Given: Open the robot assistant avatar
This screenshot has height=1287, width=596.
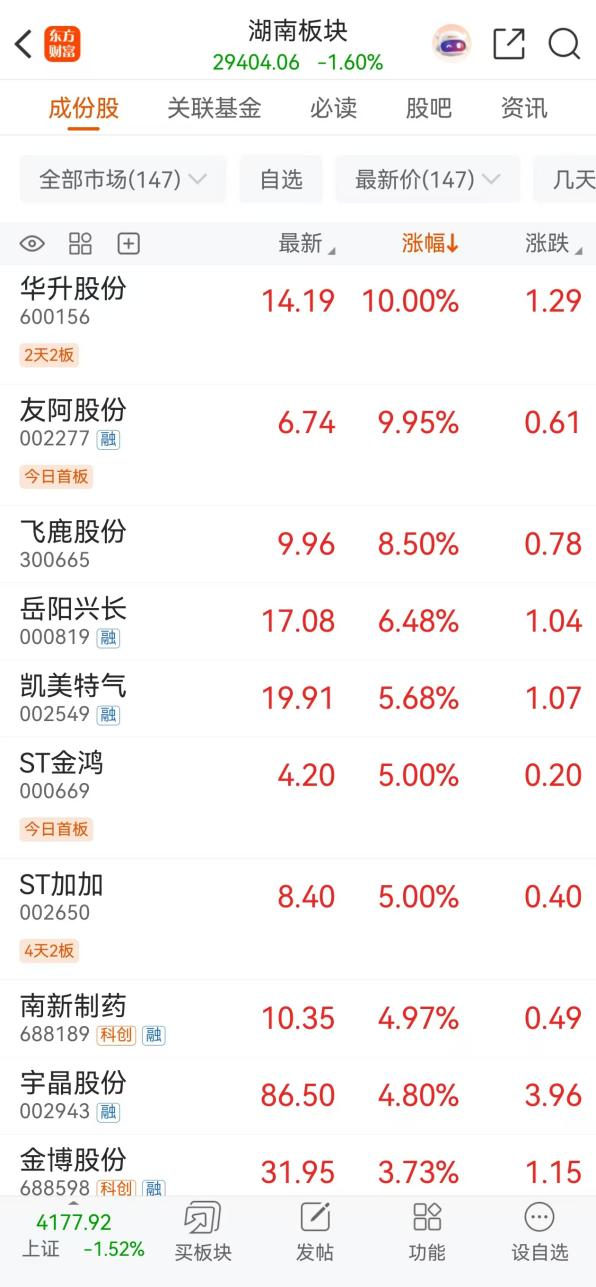Looking at the screenshot, I should (451, 43).
